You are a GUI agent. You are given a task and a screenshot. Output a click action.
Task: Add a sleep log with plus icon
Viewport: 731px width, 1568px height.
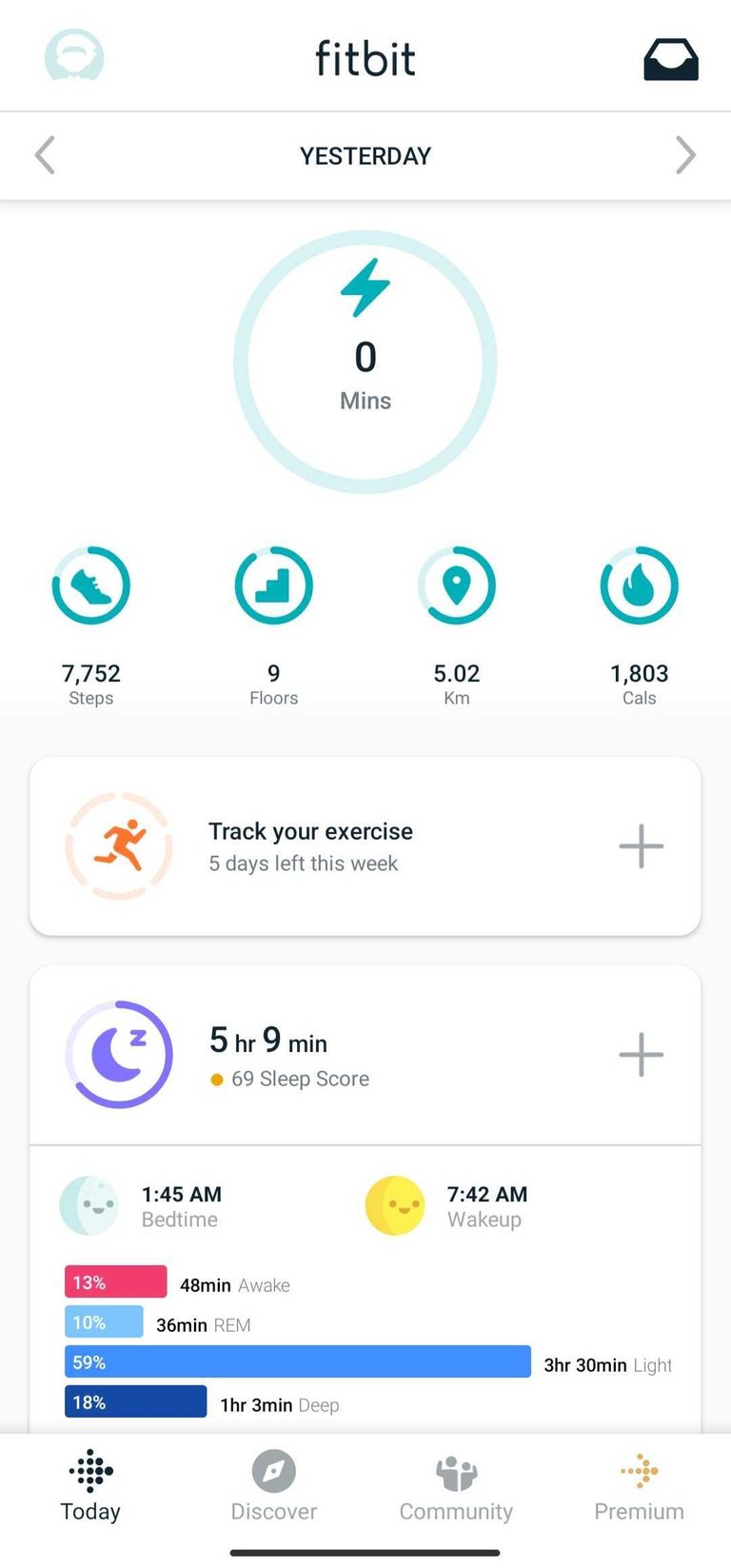point(641,1055)
